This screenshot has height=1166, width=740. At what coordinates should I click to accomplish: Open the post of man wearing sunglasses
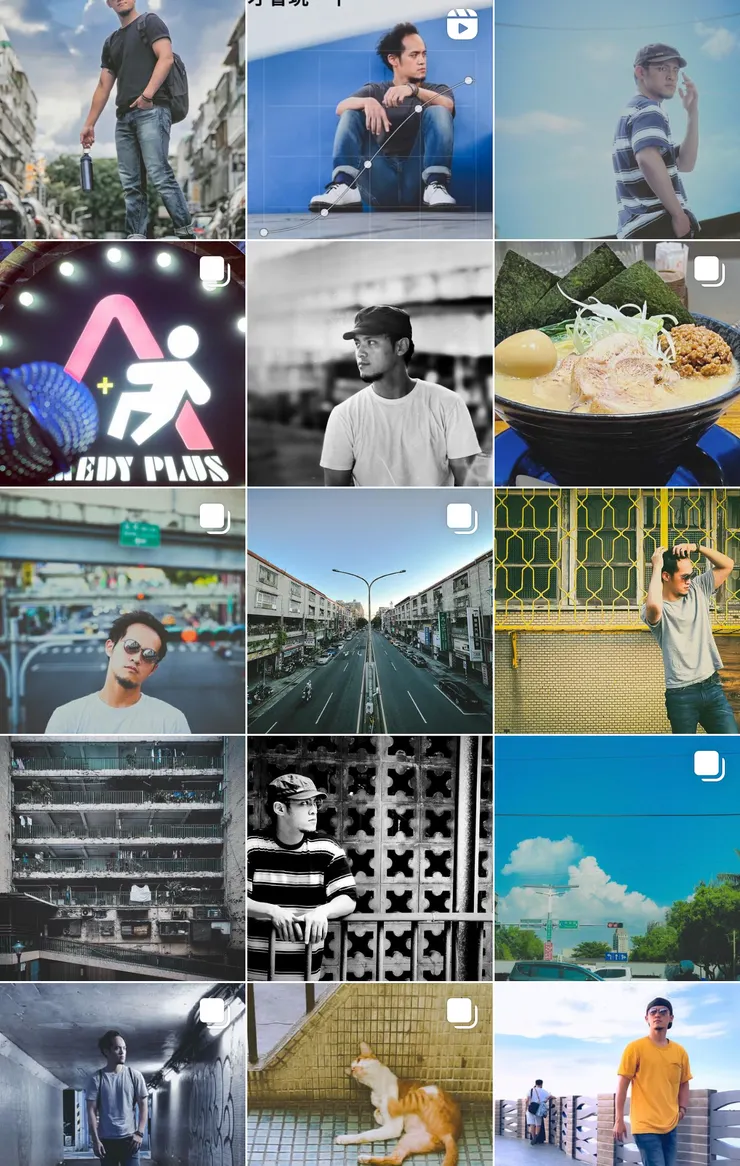tap(123, 611)
